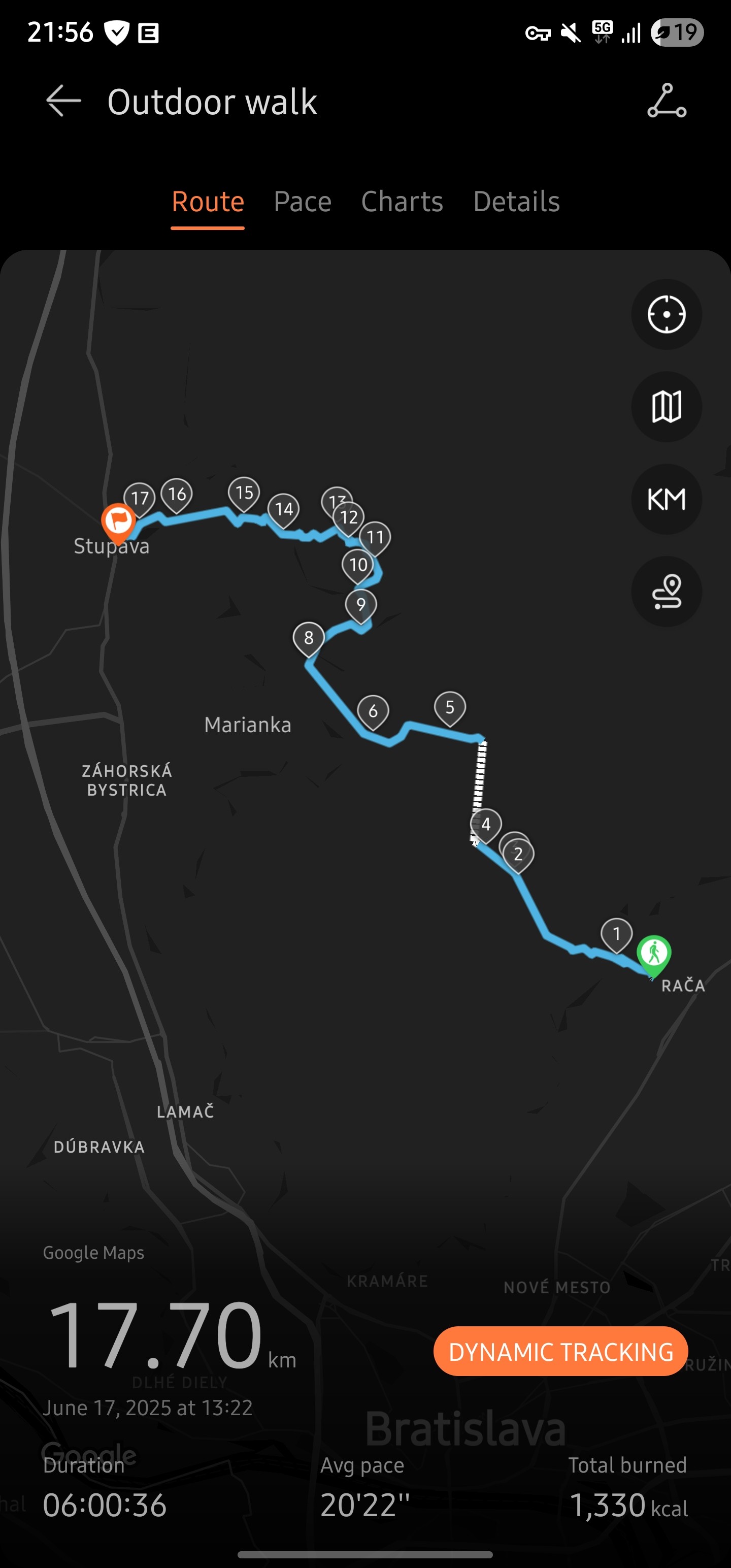Switch to the Pace tab
This screenshot has height=1568, width=731.
click(303, 202)
